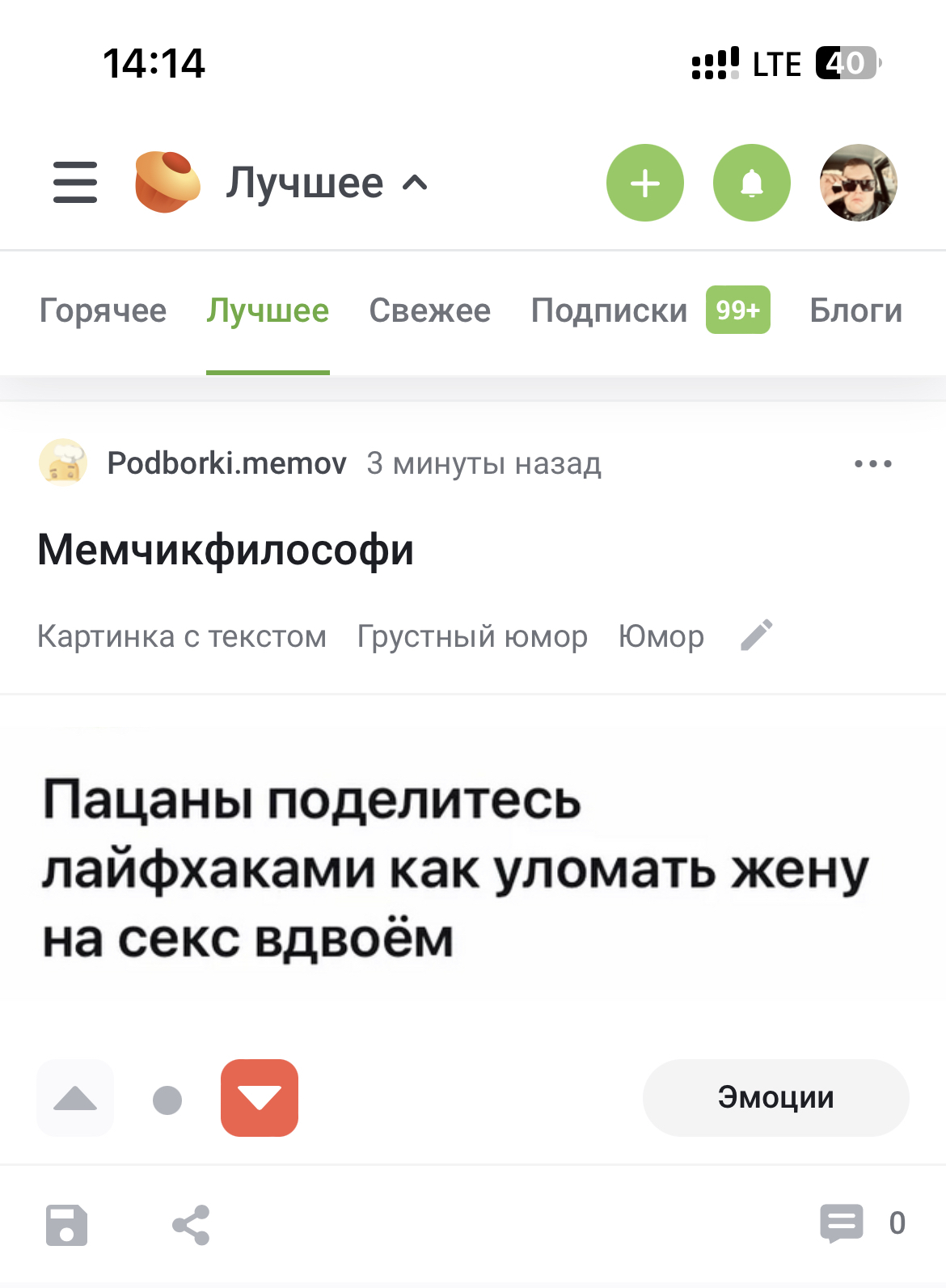Open the Эмоции reactions button
Screen dimensions: 946x1288
[x=775, y=1098]
